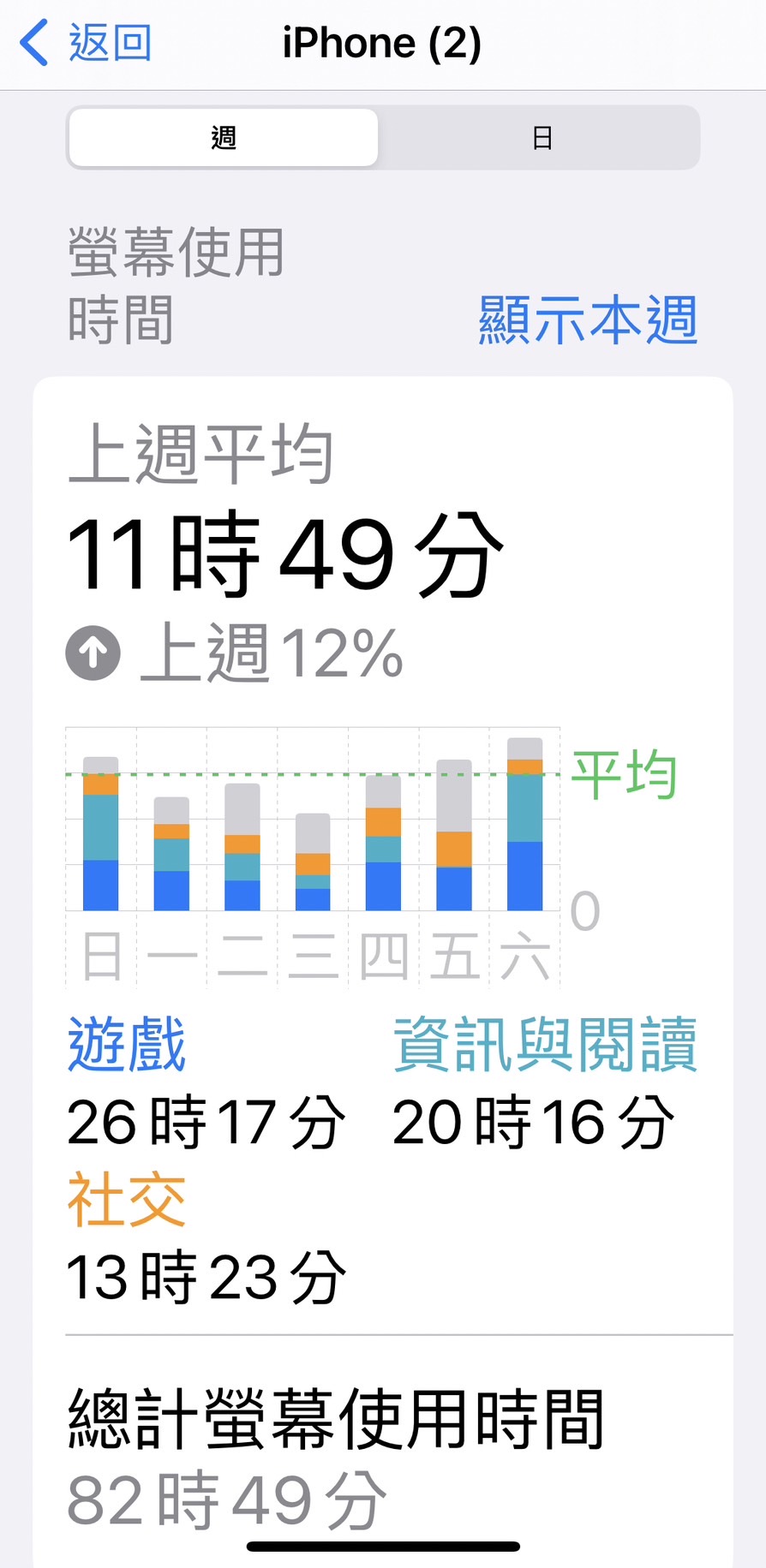766x1568 pixels.
Task: Select Tuesday's (二) bar in the chart
Action: (x=242, y=848)
